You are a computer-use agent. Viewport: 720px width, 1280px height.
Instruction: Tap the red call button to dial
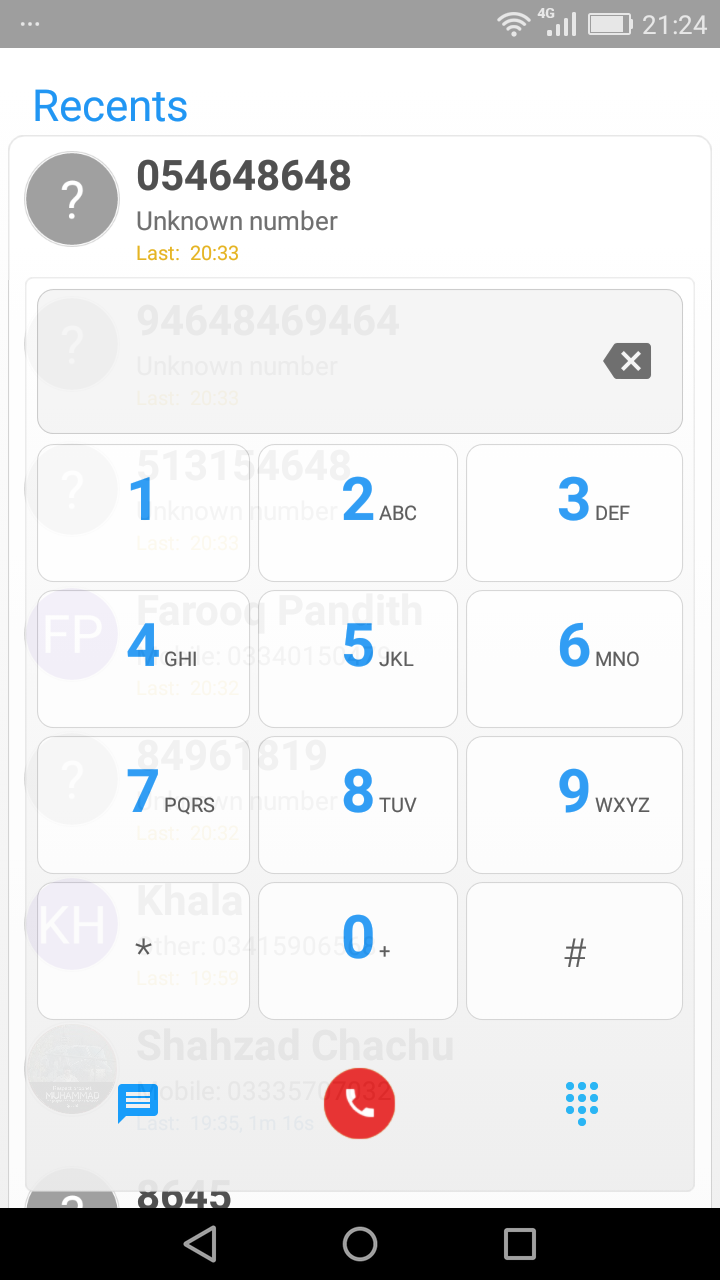pos(359,1103)
